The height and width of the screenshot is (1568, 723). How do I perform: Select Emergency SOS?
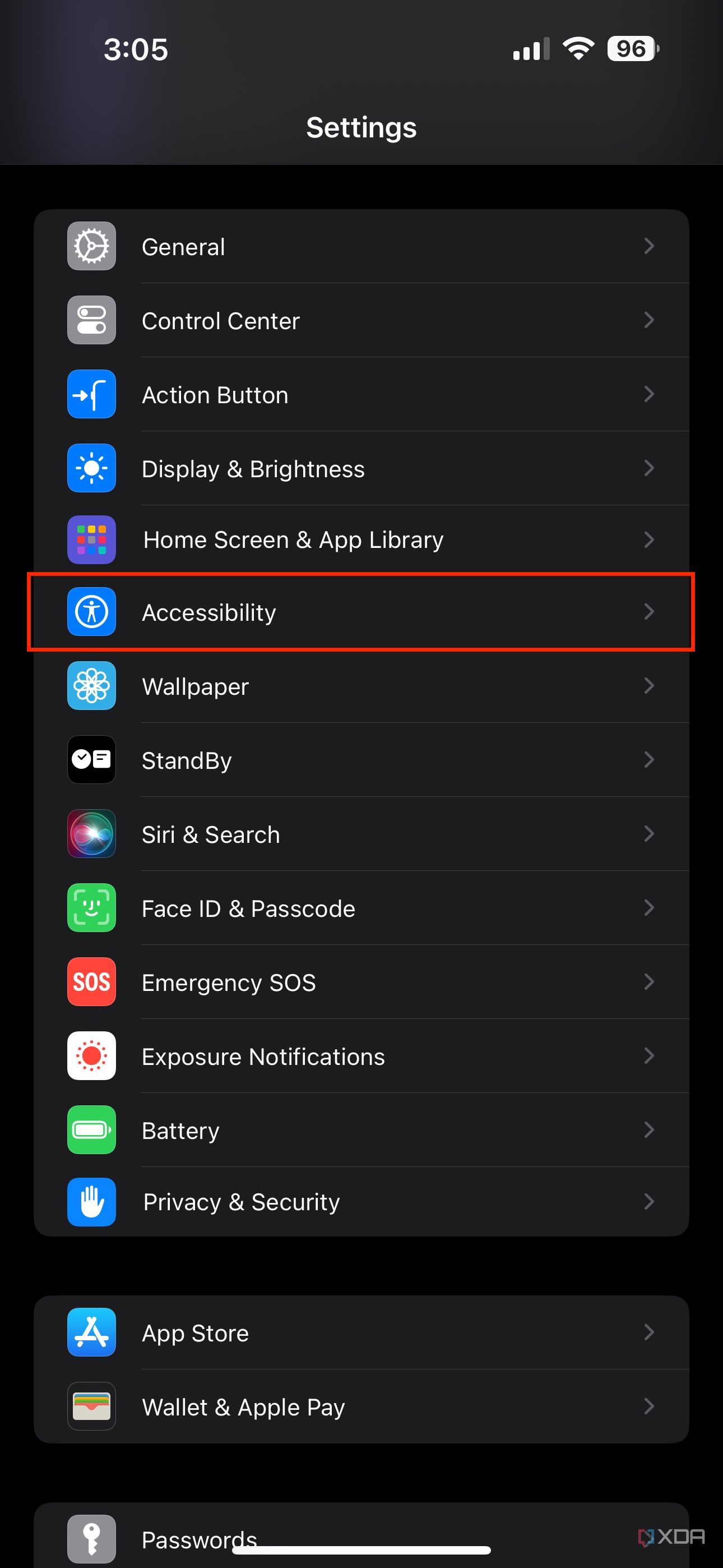pos(361,983)
